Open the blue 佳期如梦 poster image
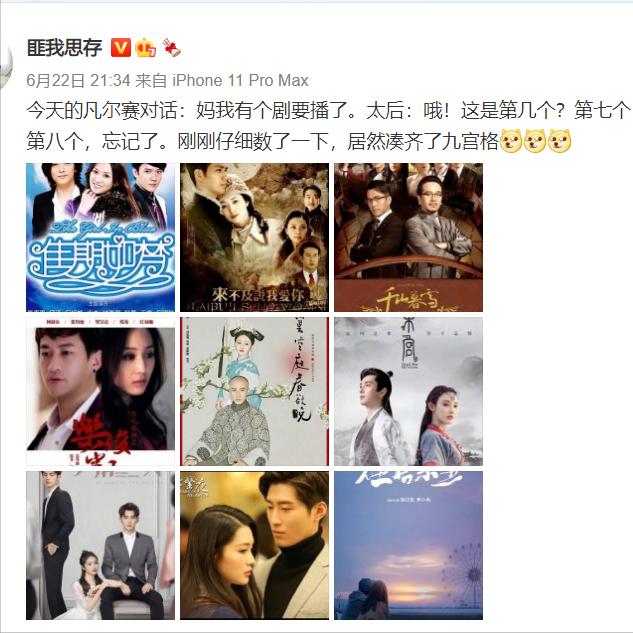 click(100, 237)
